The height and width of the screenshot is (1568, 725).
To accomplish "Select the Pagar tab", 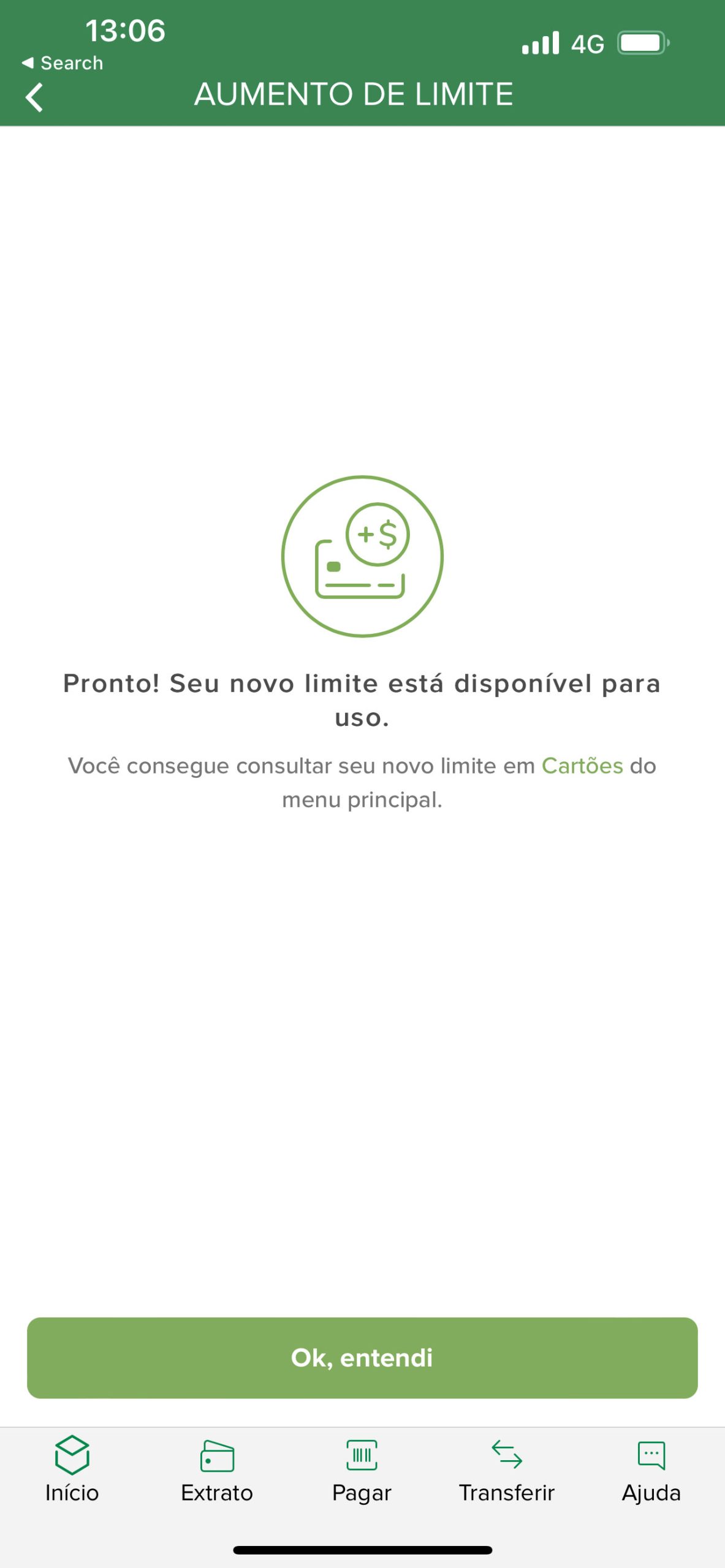I will [362, 1469].
